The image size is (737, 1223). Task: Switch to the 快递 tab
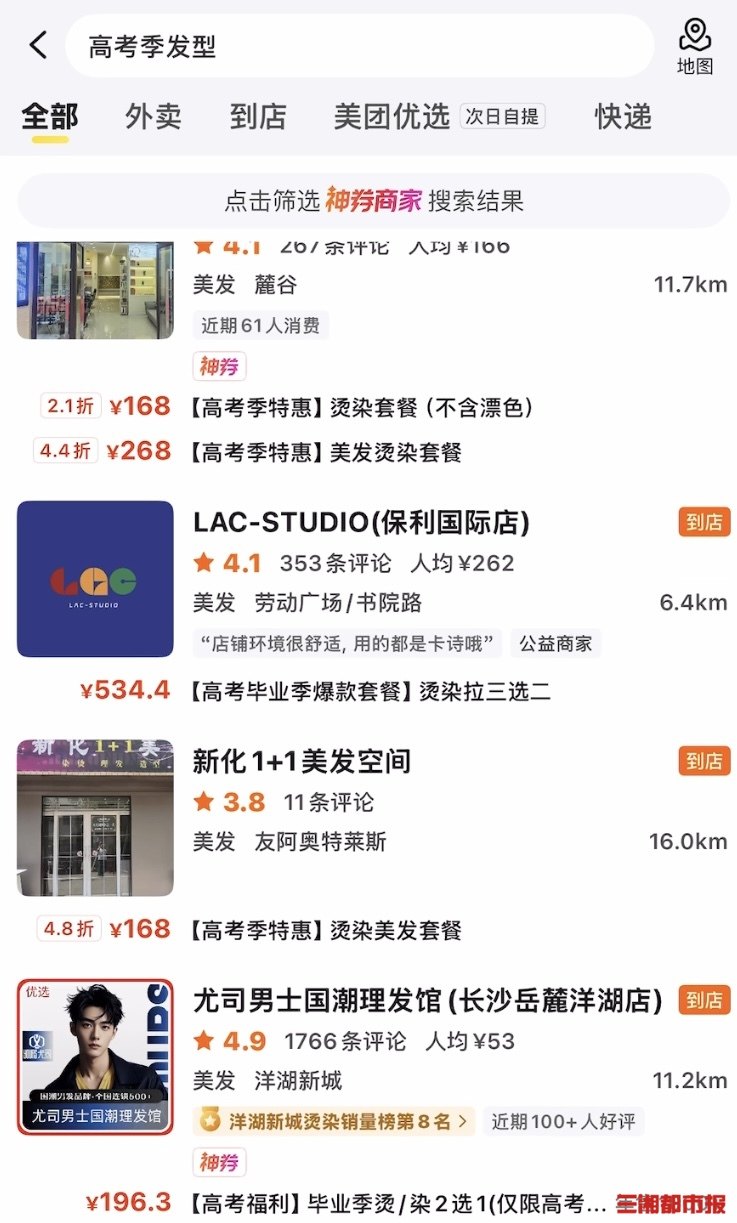[623, 116]
